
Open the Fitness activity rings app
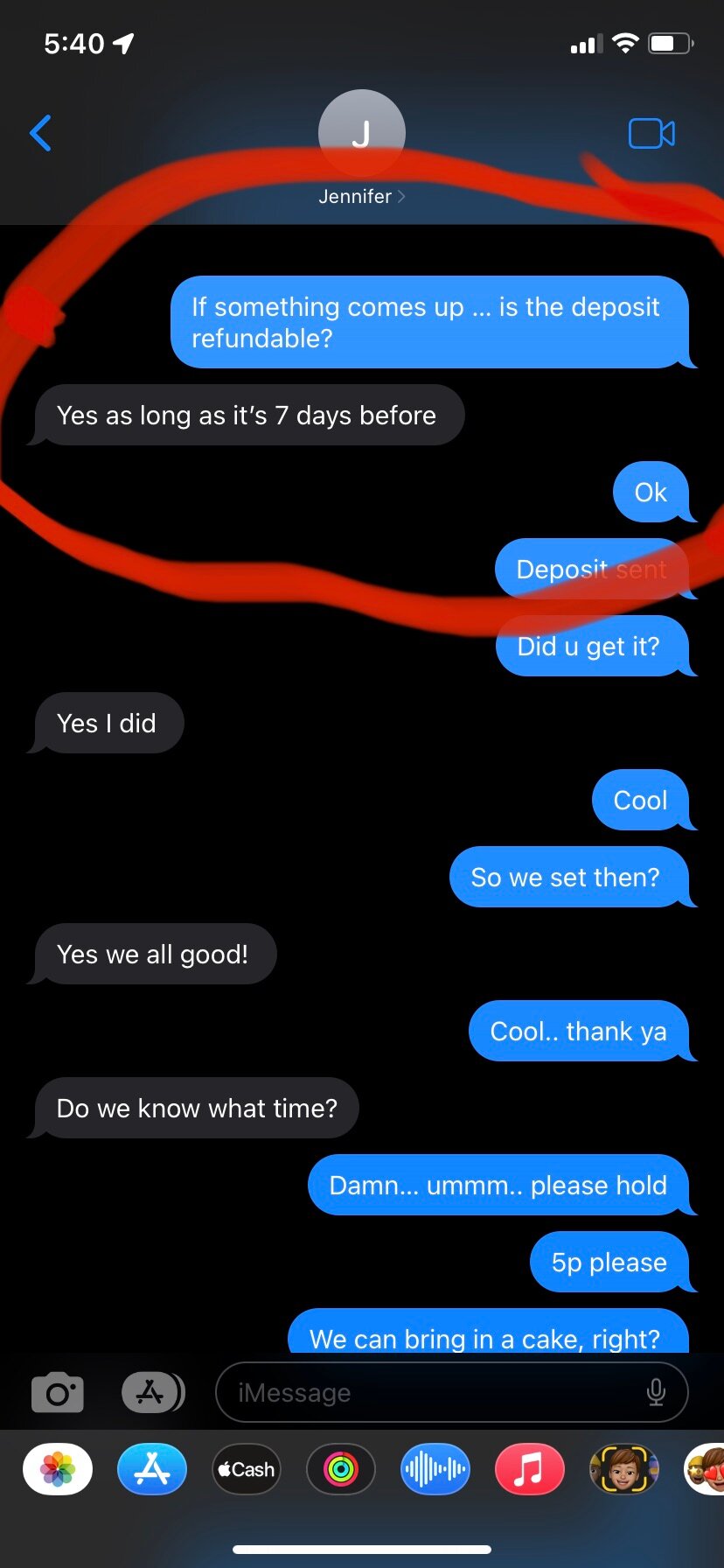coord(341,1469)
